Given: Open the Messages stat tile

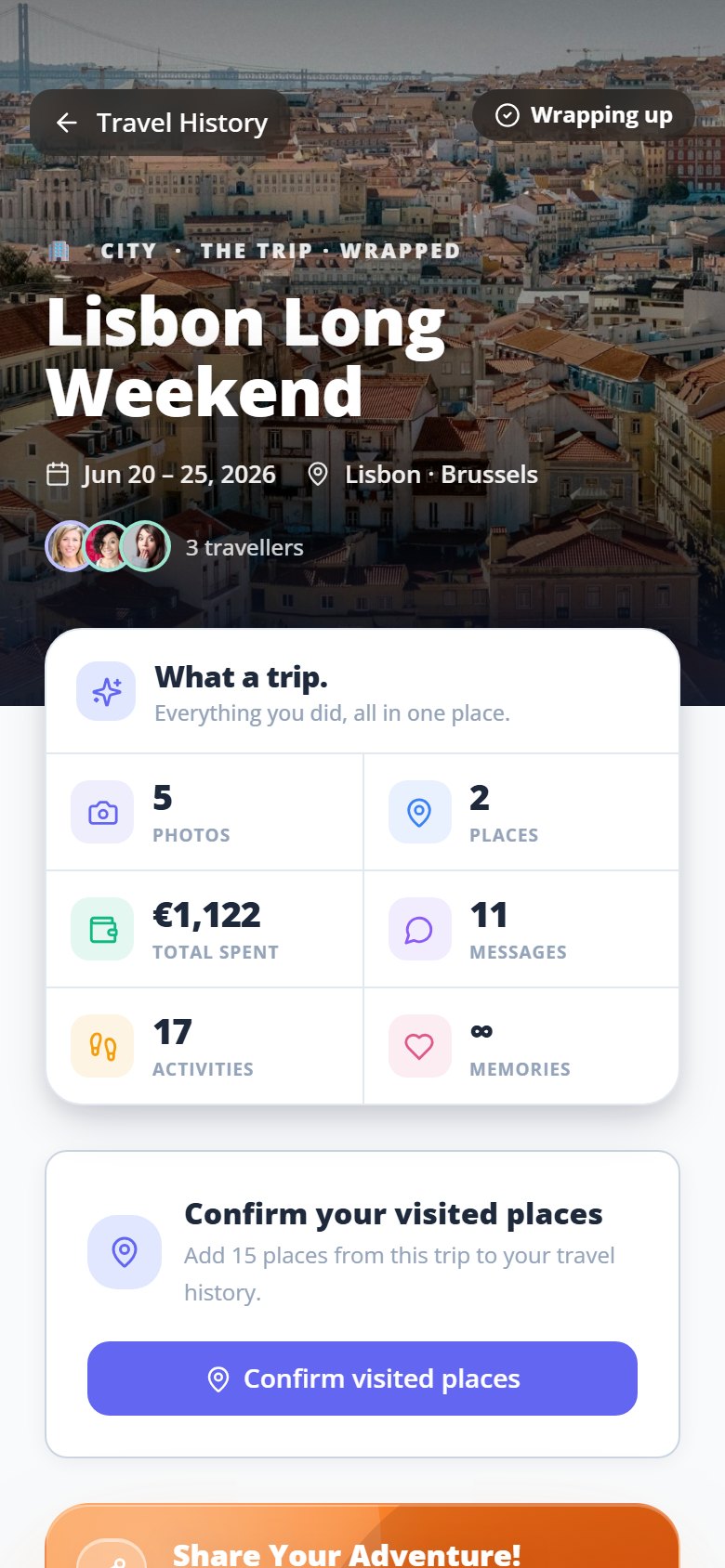Looking at the screenshot, I should point(521,929).
